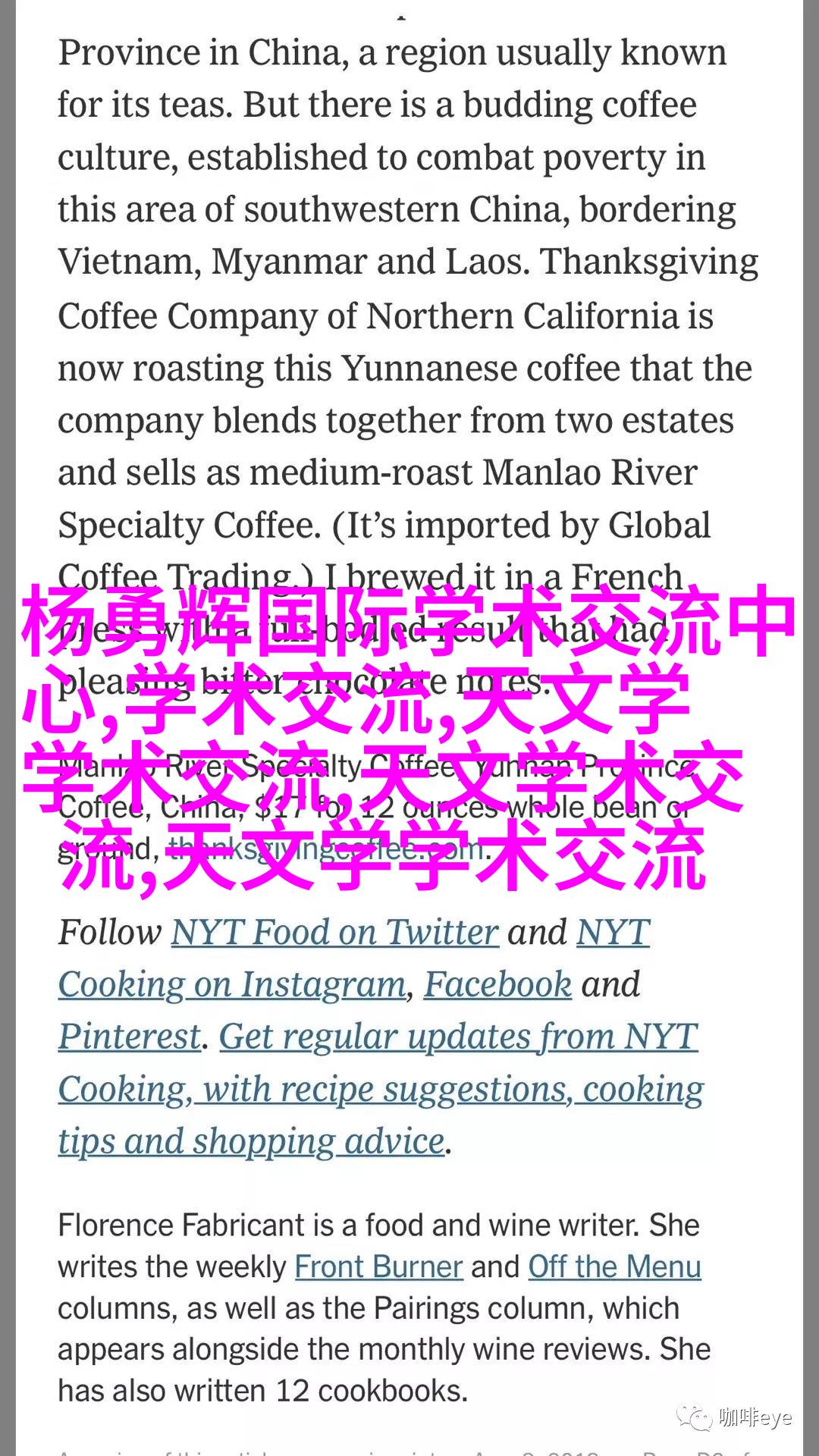Follow the NYT Cooking on Instagram link
The width and height of the screenshot is (819, 1456).
tap(231, 984)
